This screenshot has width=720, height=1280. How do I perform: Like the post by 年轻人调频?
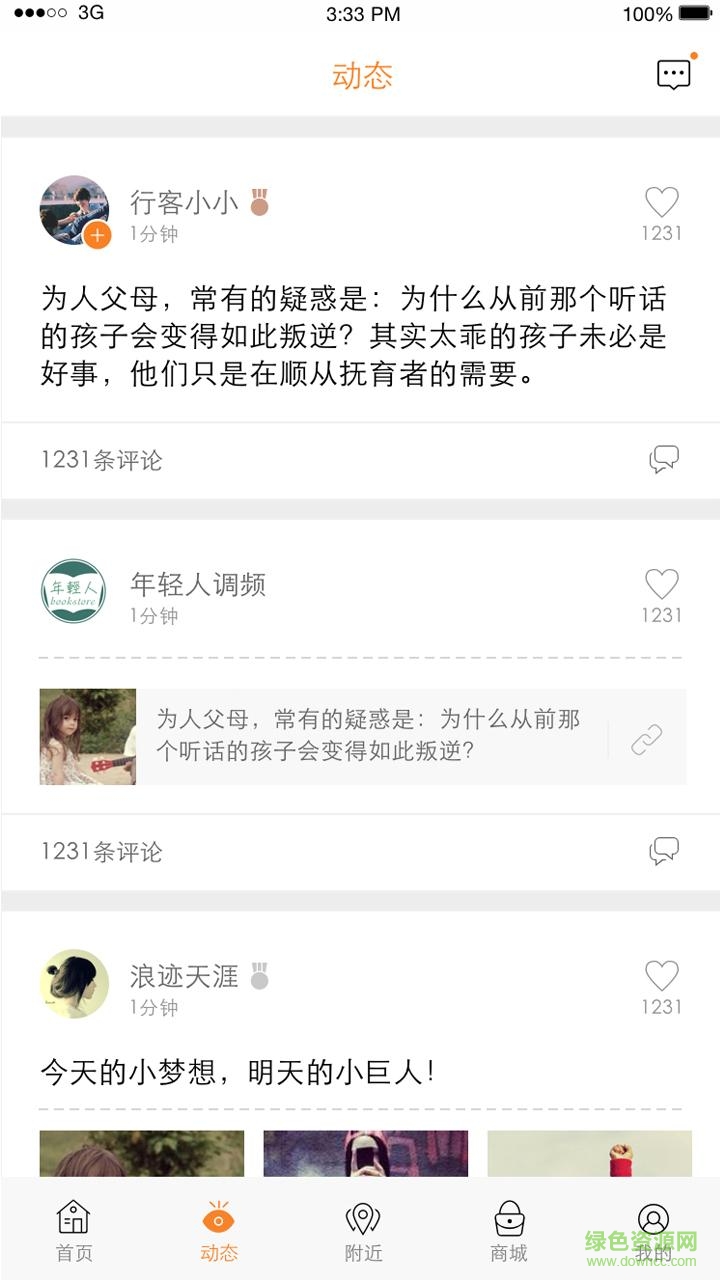click(x=661, y=585)
